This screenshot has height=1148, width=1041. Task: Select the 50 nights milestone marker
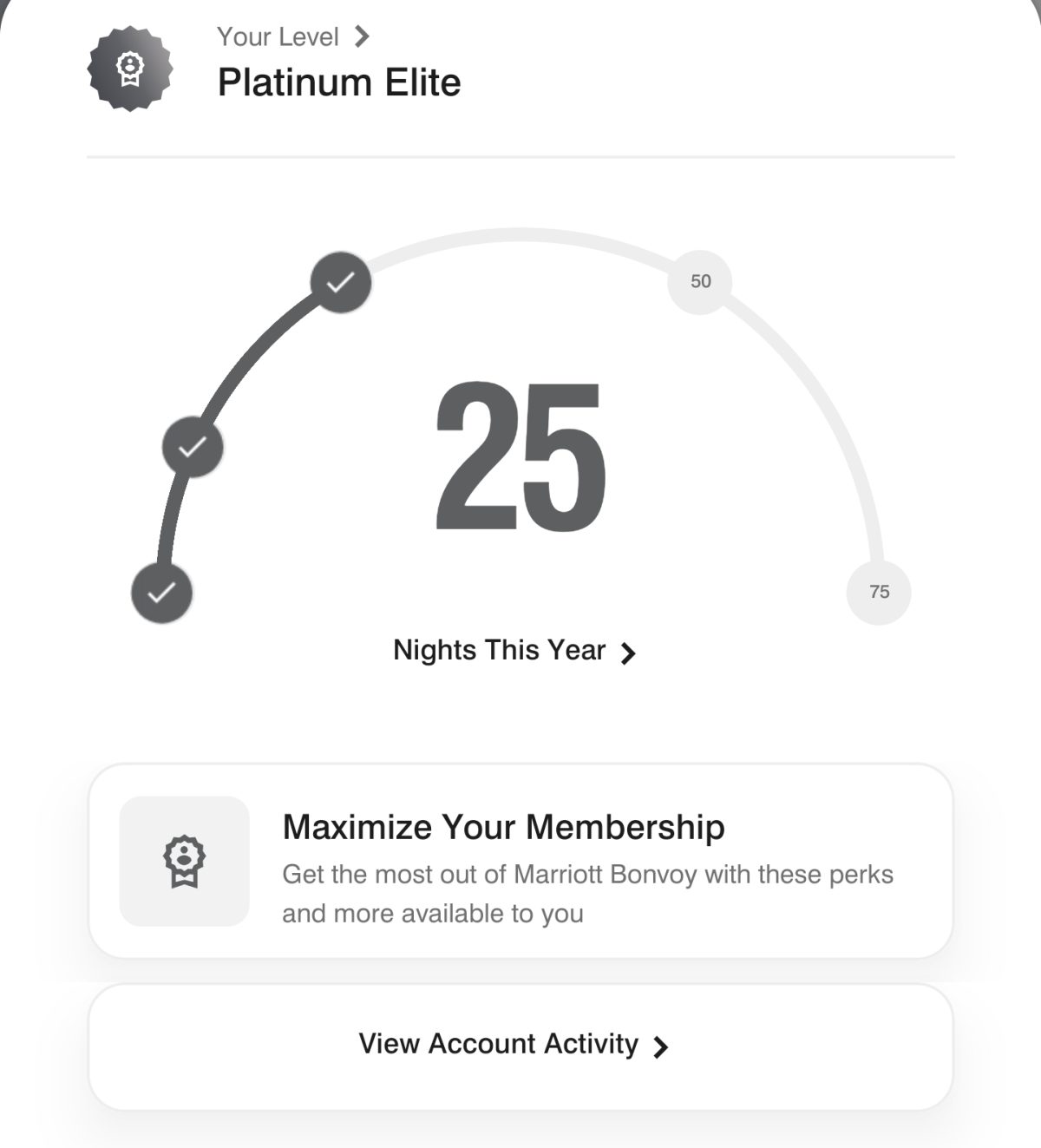[700, 280]
